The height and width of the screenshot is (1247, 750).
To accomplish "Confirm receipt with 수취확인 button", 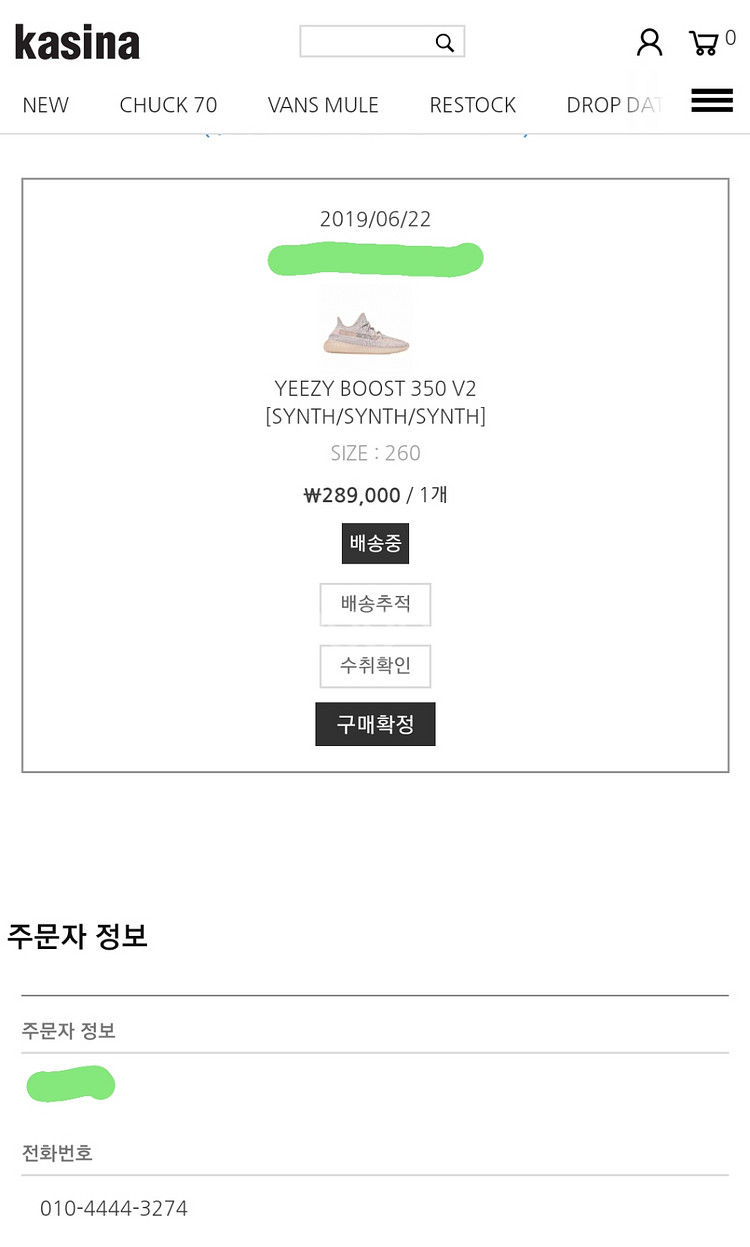I will (x=375, y=666).
